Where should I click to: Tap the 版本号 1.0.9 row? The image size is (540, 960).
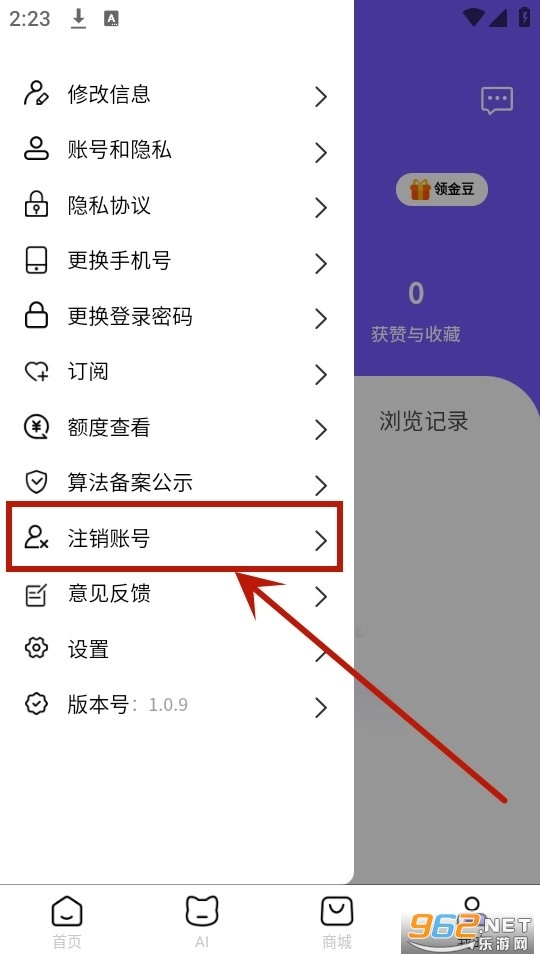(176, 705)
